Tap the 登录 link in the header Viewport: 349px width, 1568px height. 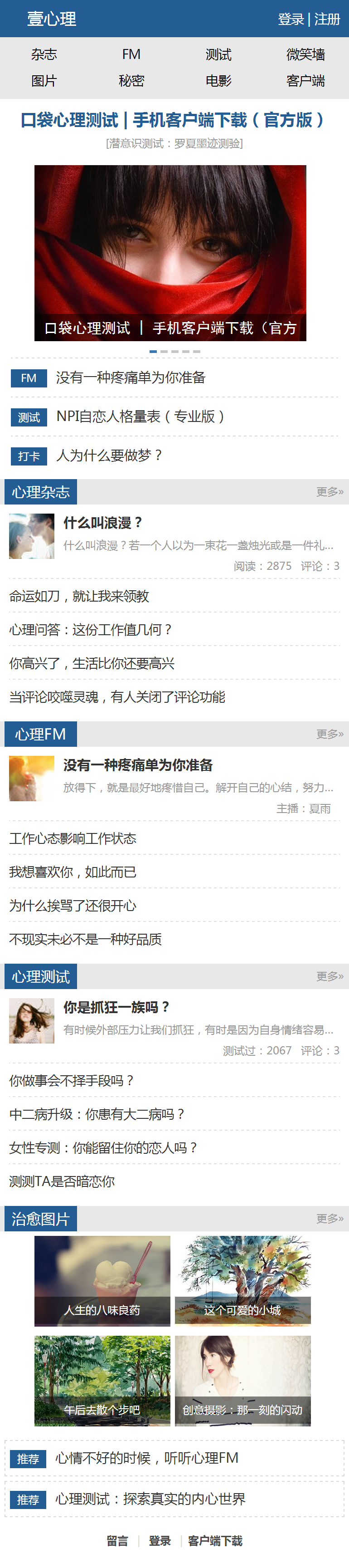[291, 20]
